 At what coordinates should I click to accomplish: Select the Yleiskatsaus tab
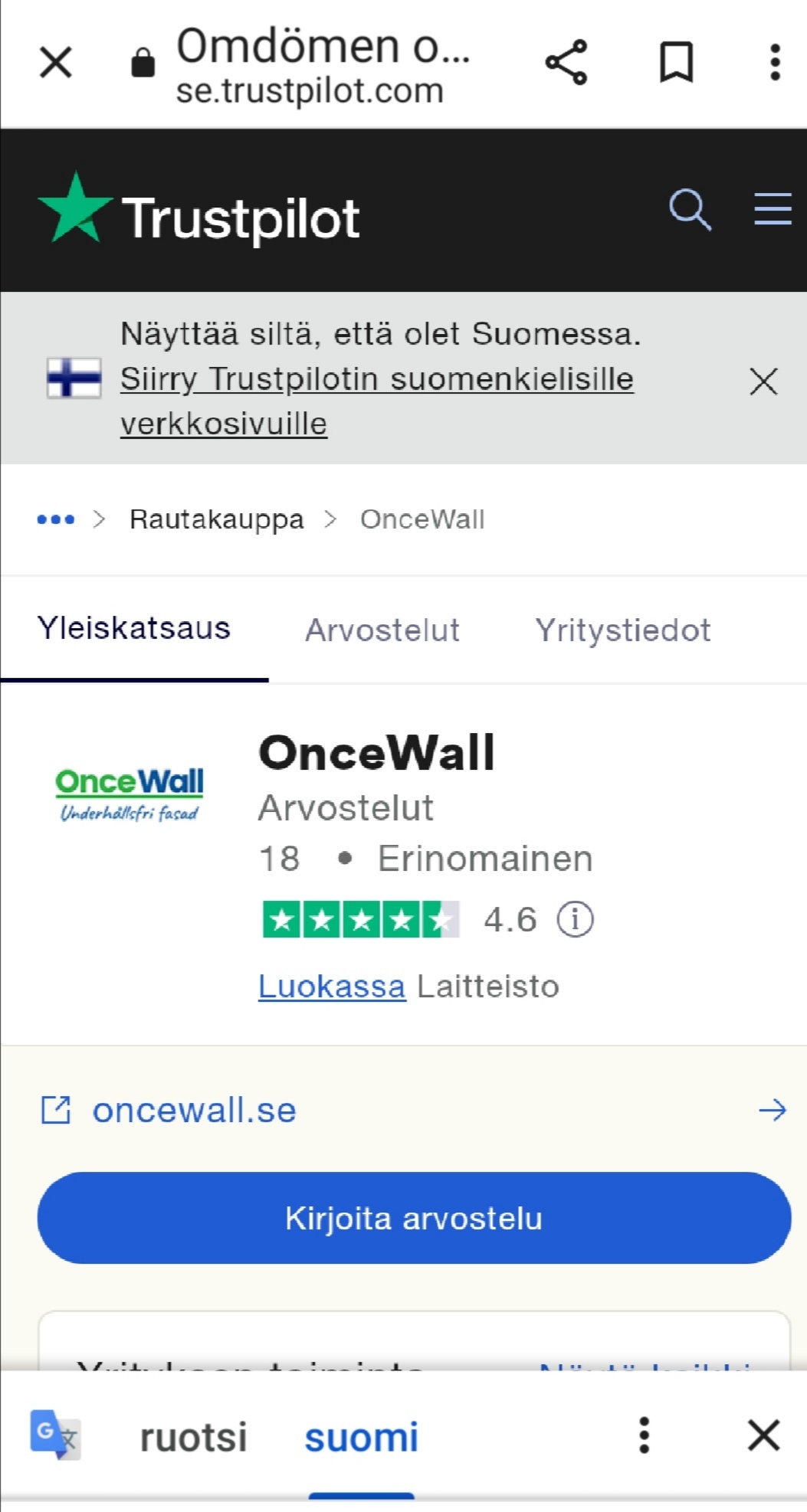(134, 629)
